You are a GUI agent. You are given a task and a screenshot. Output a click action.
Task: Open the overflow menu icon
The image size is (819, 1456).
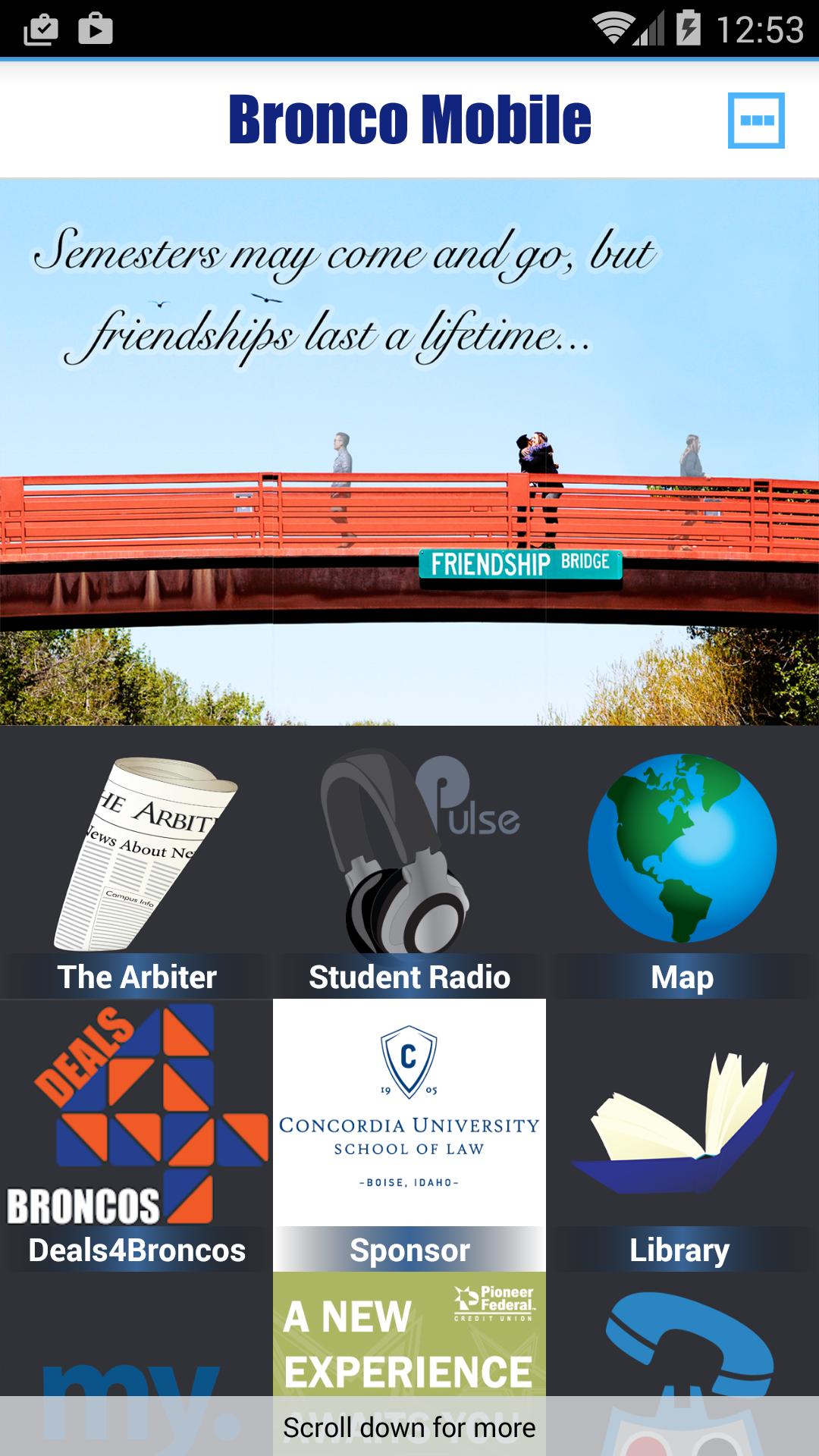(x=755, y=121)
